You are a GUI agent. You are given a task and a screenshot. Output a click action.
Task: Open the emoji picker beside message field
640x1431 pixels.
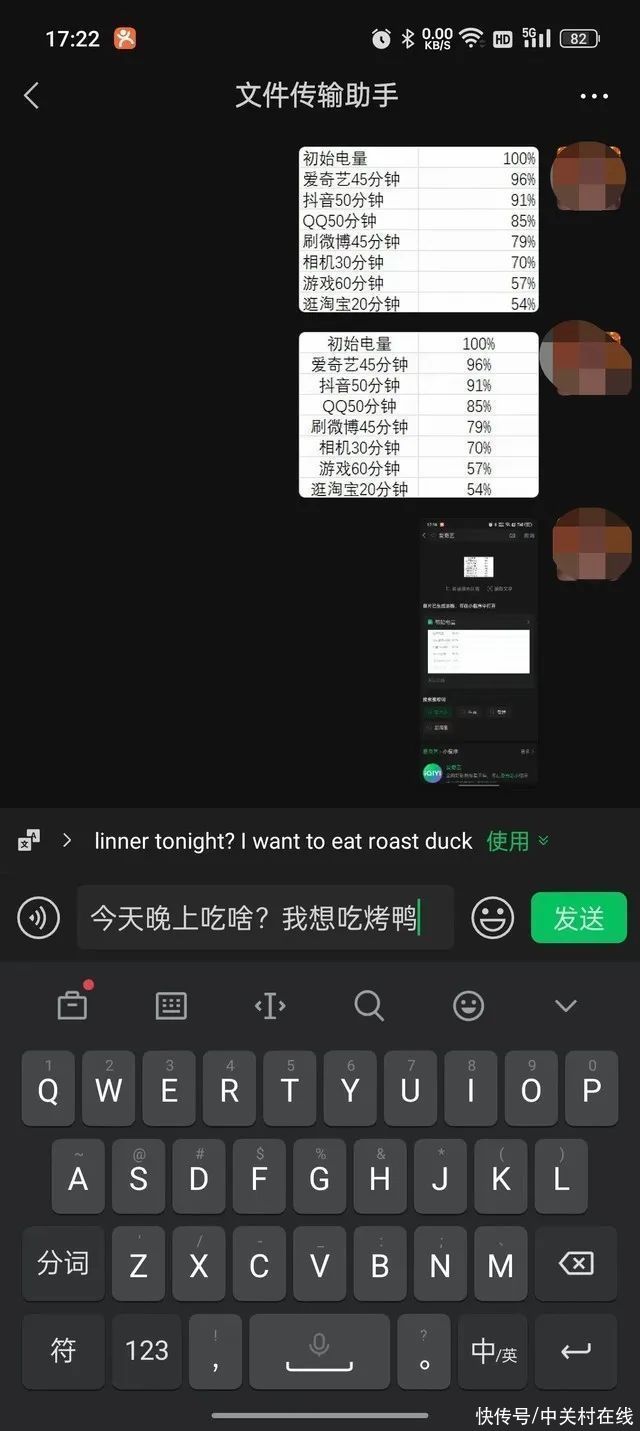(x=492, y=918)
